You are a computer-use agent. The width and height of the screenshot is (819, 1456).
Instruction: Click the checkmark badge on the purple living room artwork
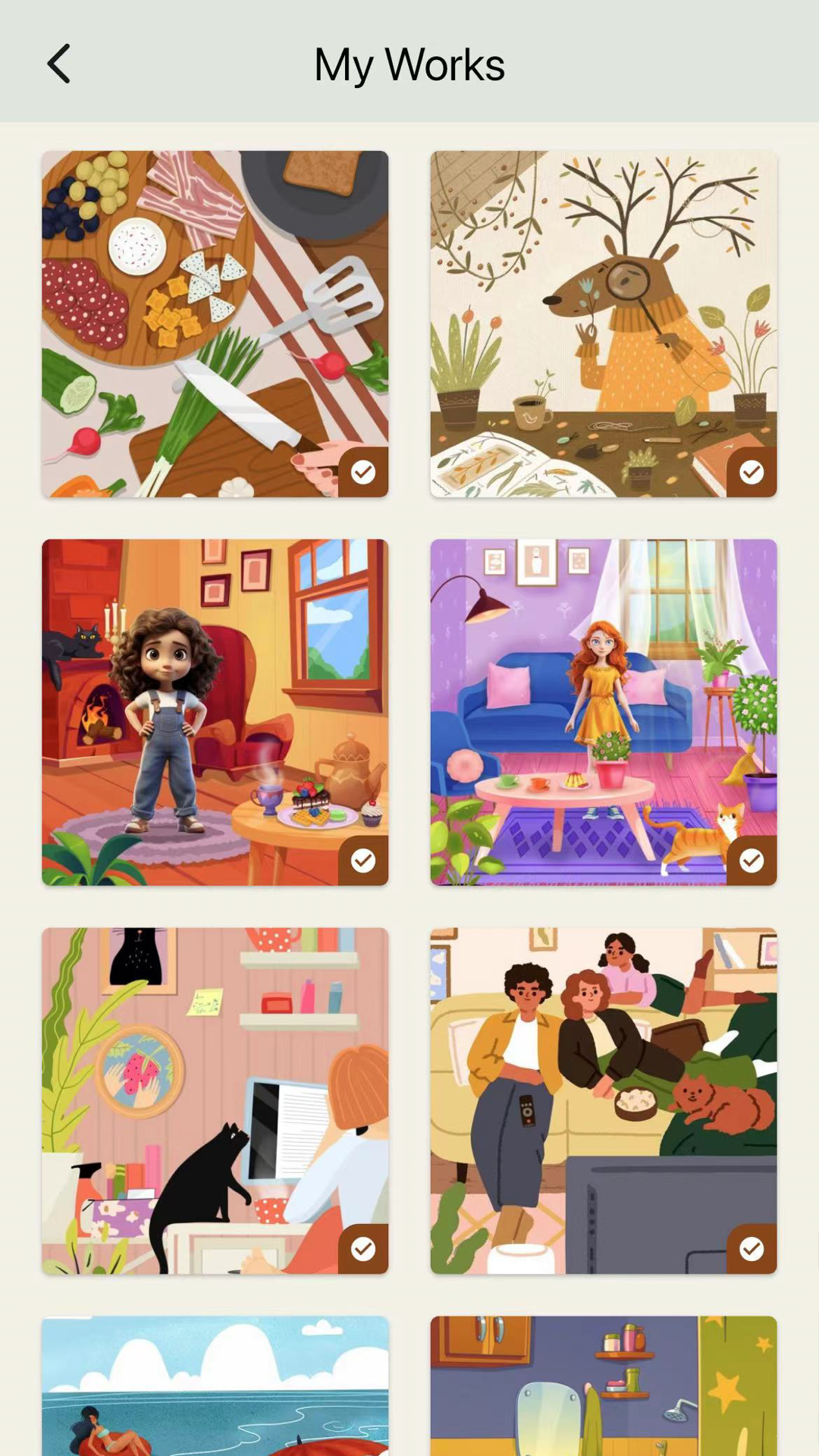click(x=752, y=861)
